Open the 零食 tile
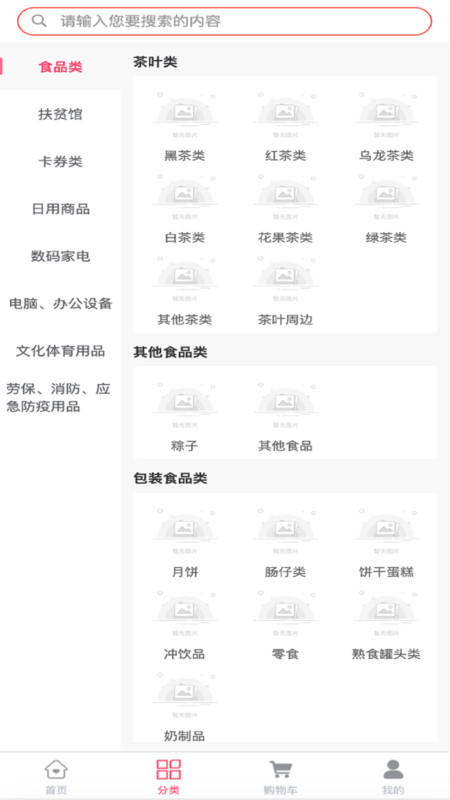 click(285, 625)
